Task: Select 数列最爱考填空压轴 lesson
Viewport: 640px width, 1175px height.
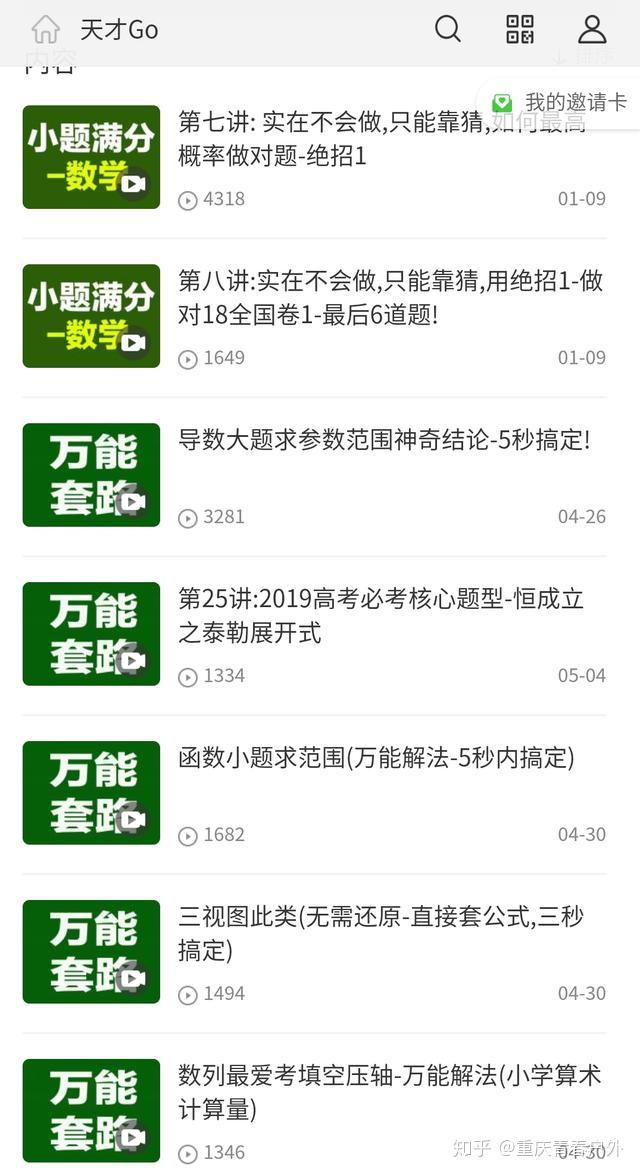Action: (x=390, y=1092)
